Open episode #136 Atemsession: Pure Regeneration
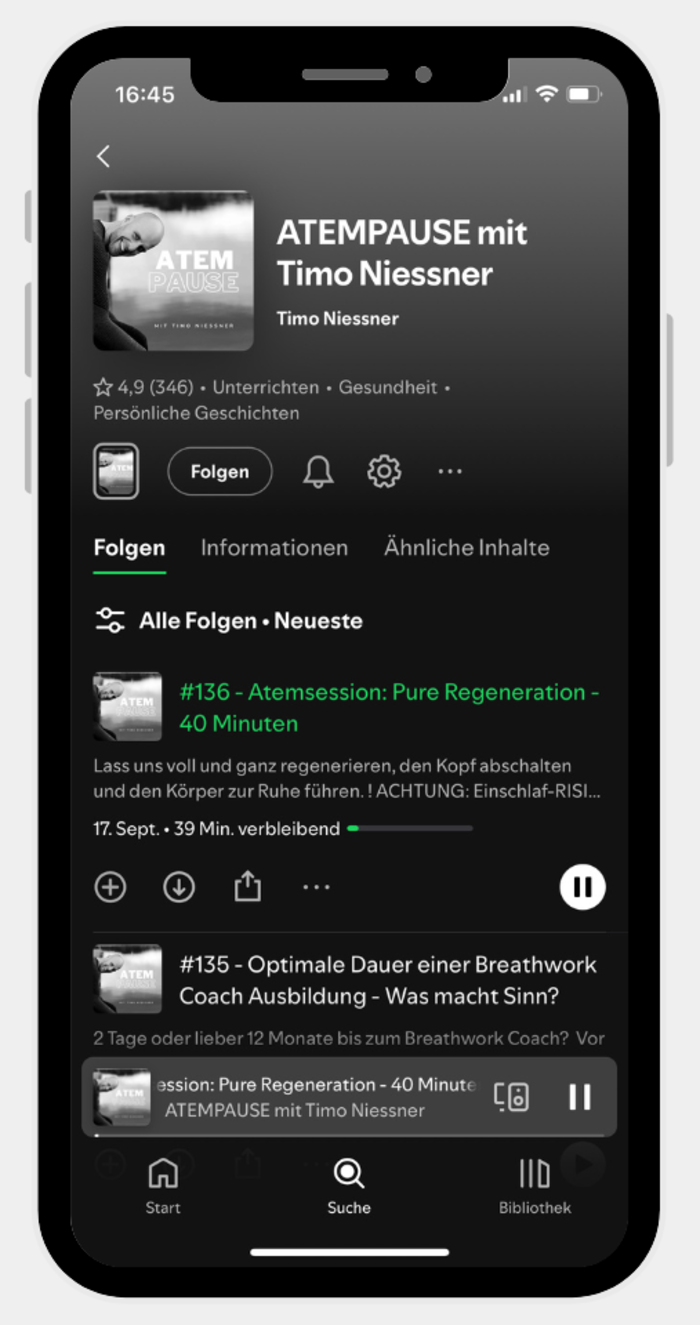700x1325 pixels. pyautogui.click(x=388, y=707)
